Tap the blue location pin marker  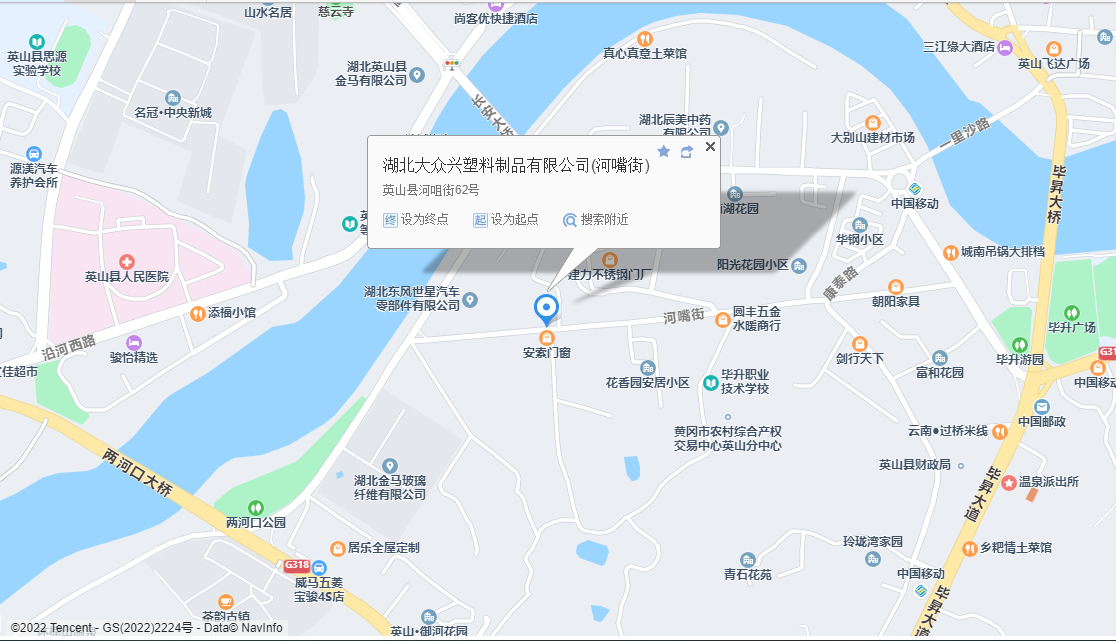(546, 307)
